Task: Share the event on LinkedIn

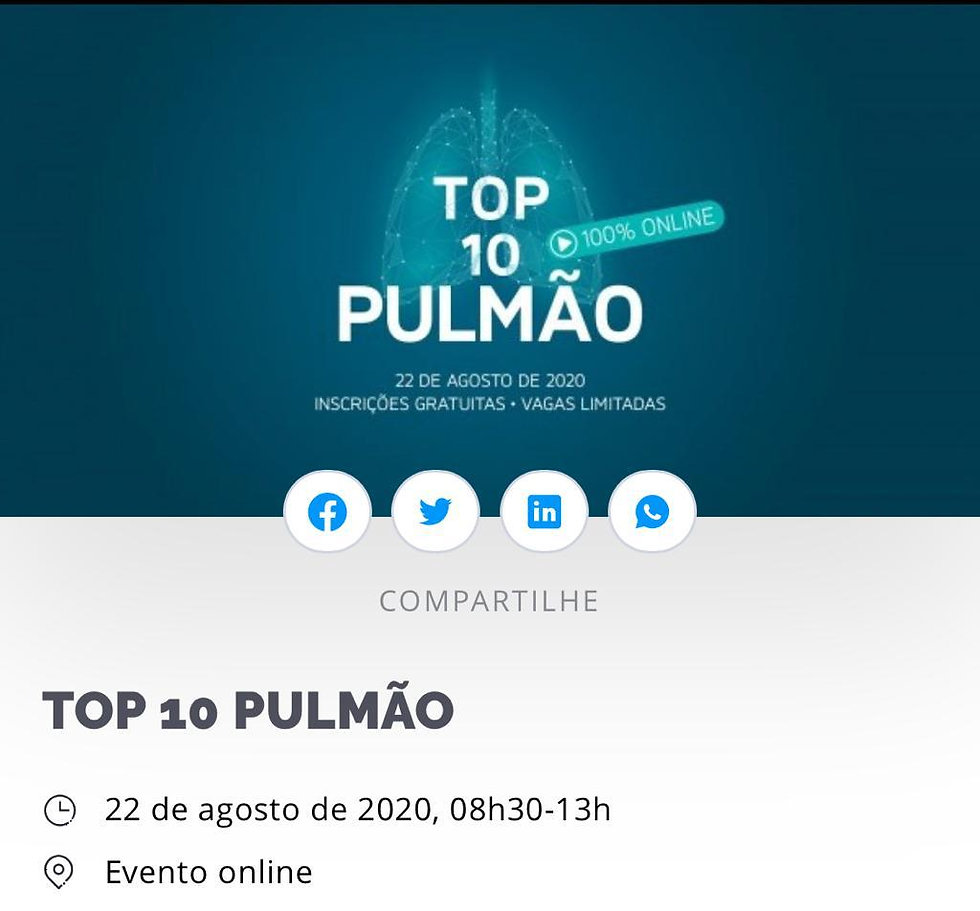Action: click(x=544, y=513)
